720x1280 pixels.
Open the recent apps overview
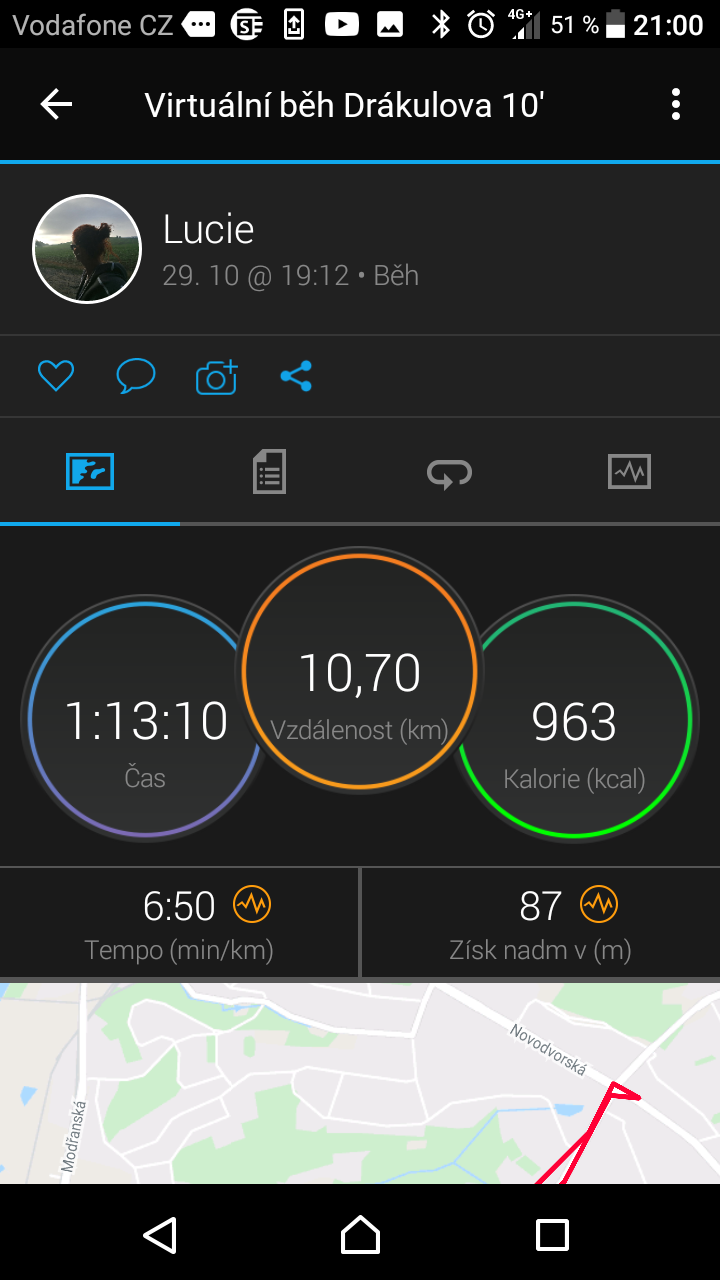tap(552, 1234)
